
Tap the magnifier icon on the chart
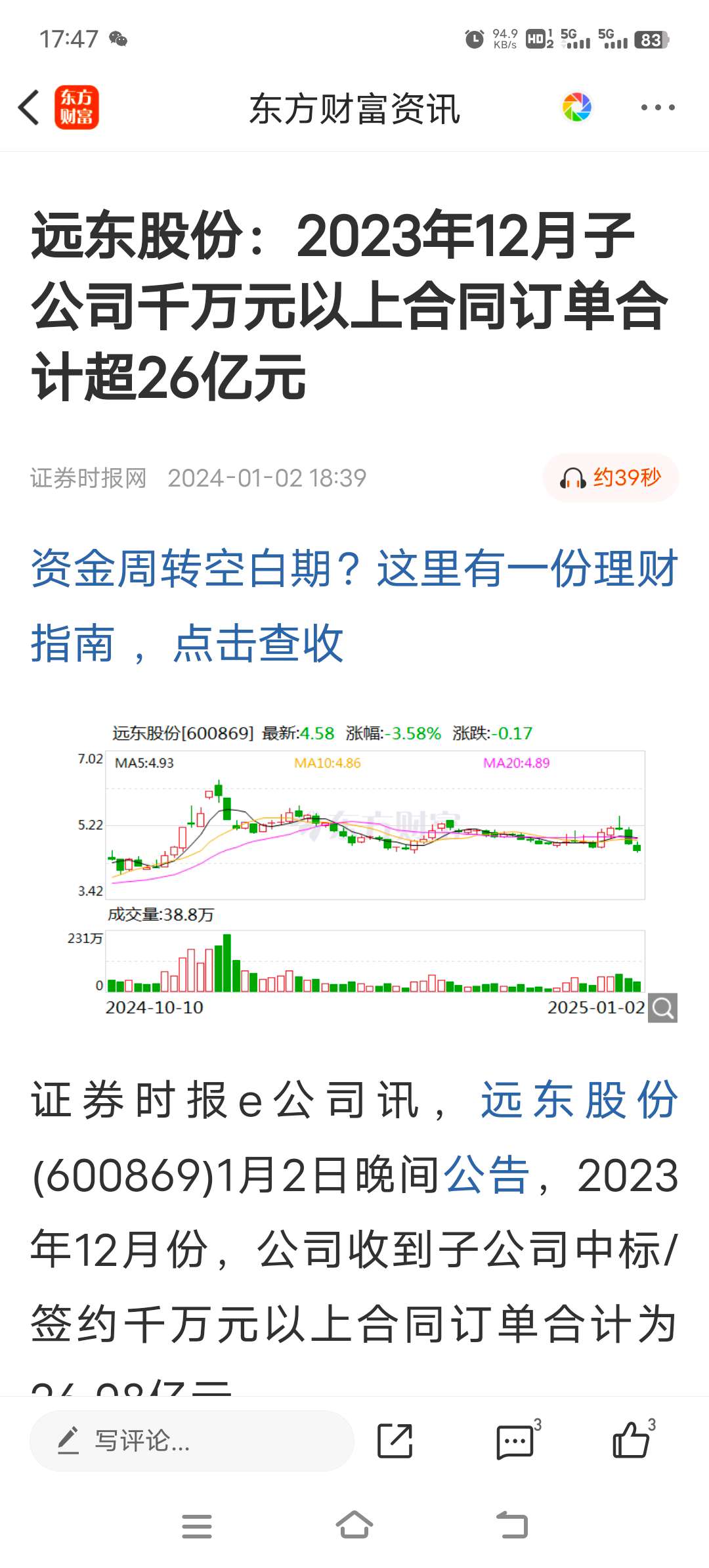(663, 1008)
